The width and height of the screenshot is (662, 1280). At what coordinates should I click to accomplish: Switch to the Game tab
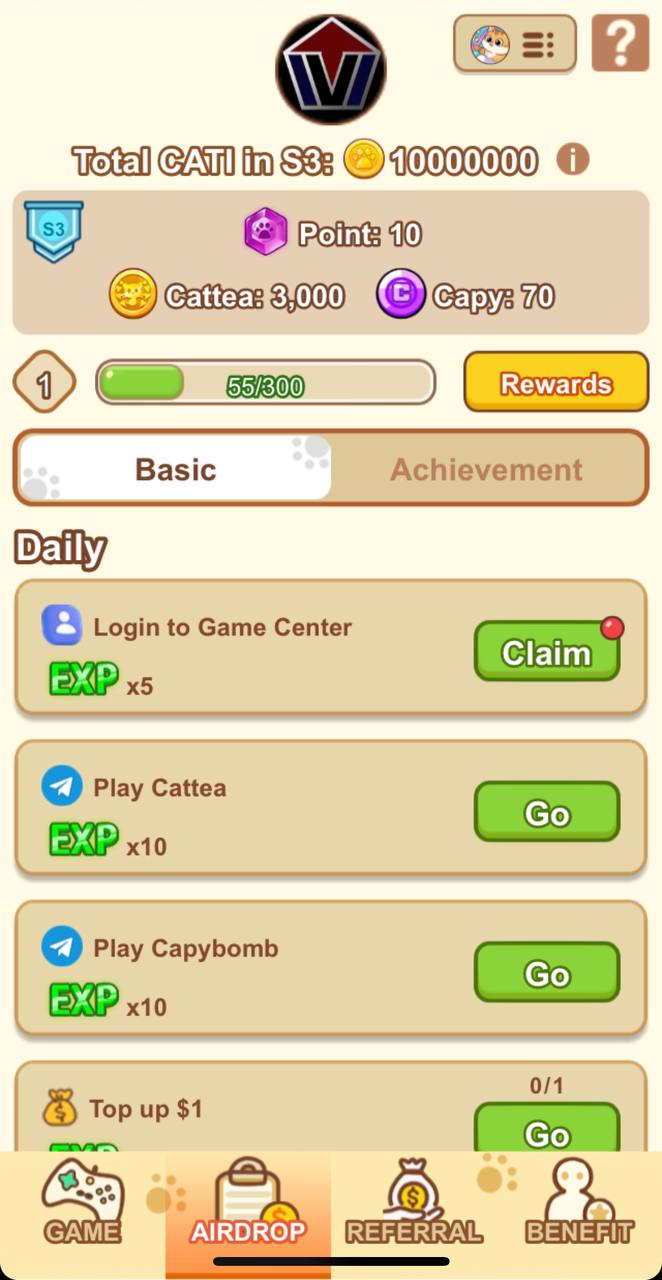(x=82, y=1205)
